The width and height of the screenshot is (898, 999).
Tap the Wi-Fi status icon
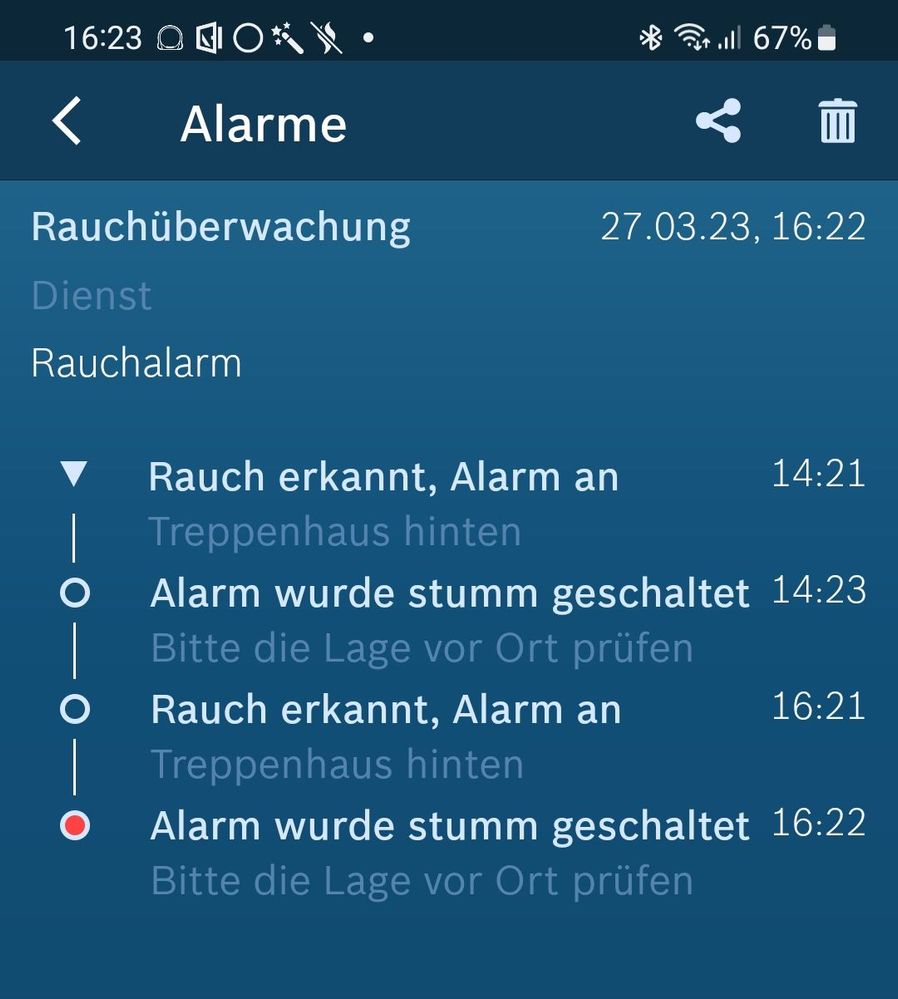pos(695,33)
